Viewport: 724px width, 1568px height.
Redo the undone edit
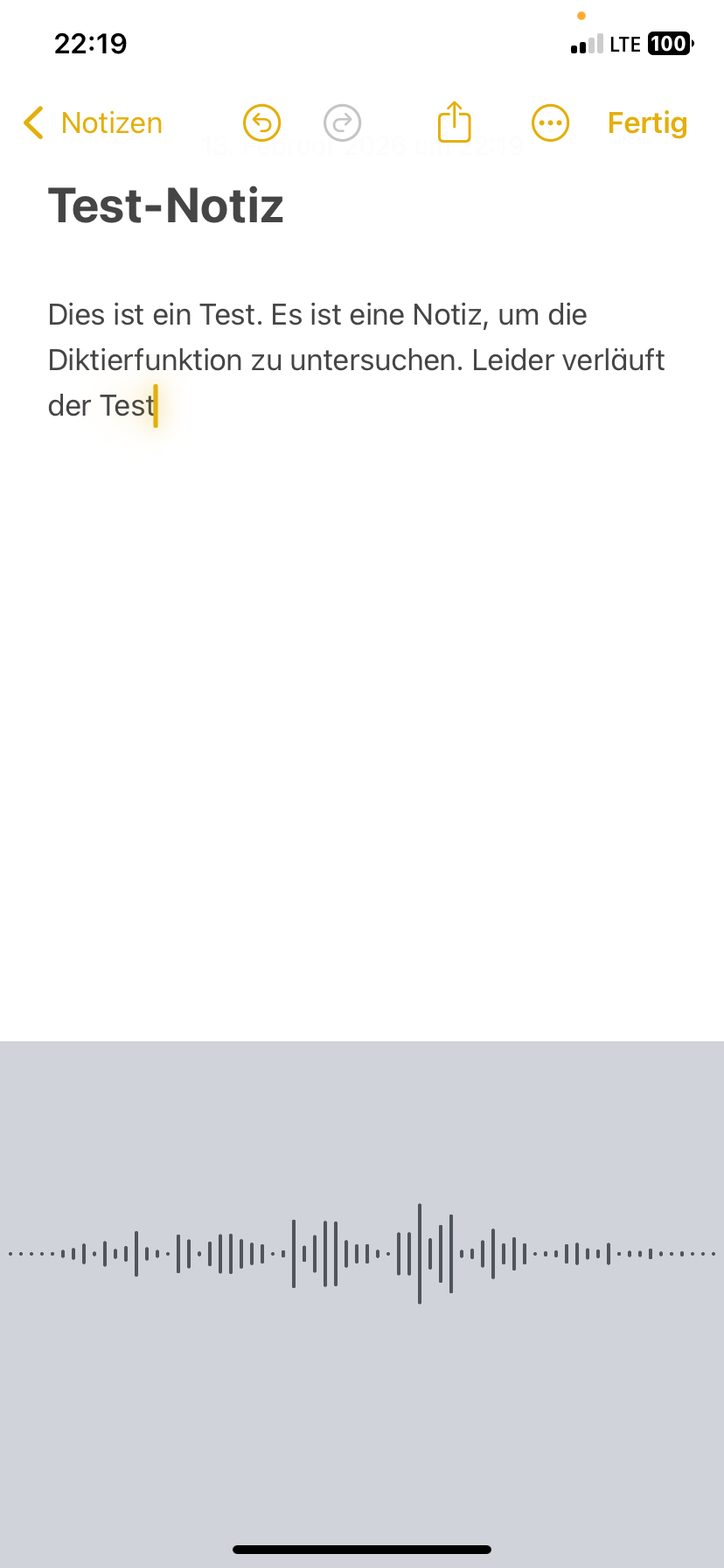(342, 123)
